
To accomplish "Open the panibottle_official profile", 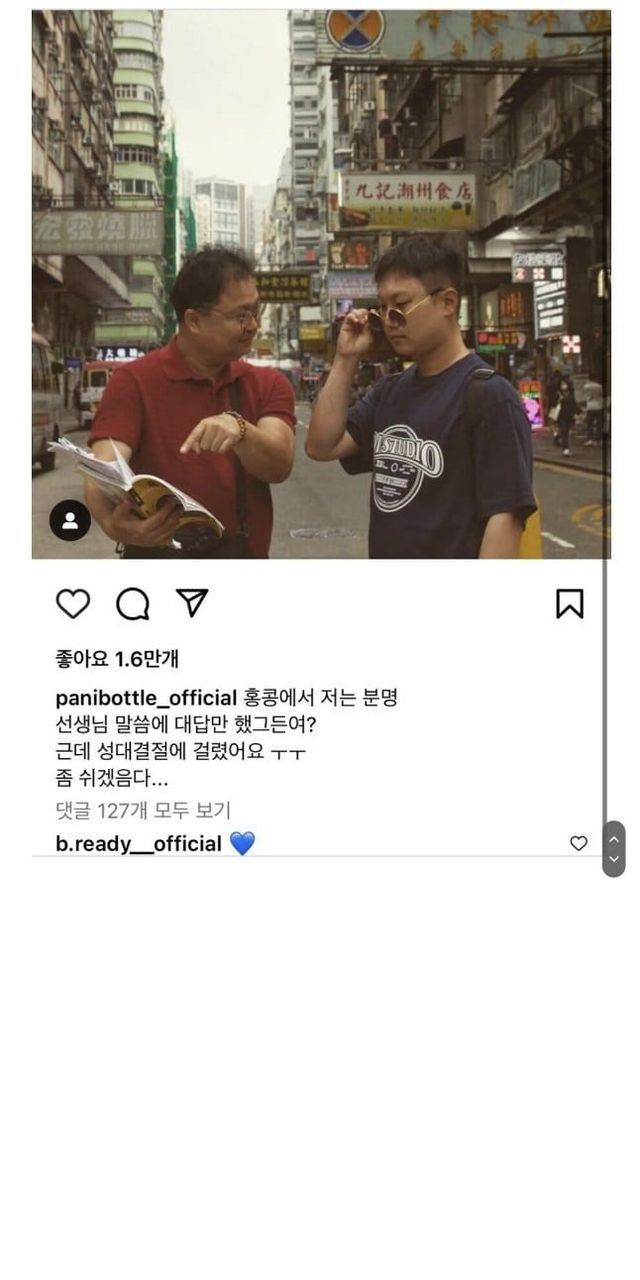I will (x=146, y=698).
